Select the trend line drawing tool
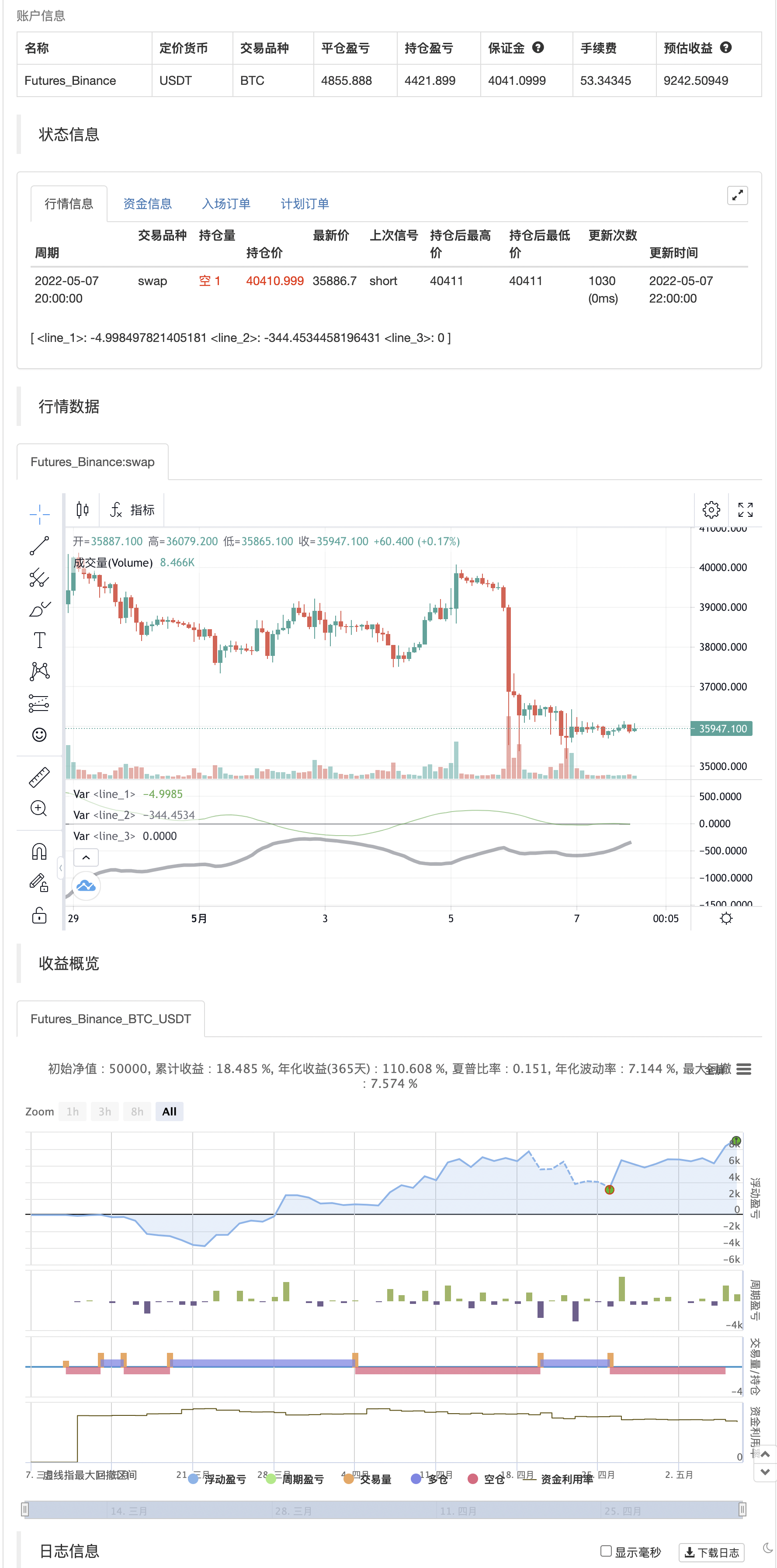This screenshot has width=777, height=1568. tap(40, 545)
